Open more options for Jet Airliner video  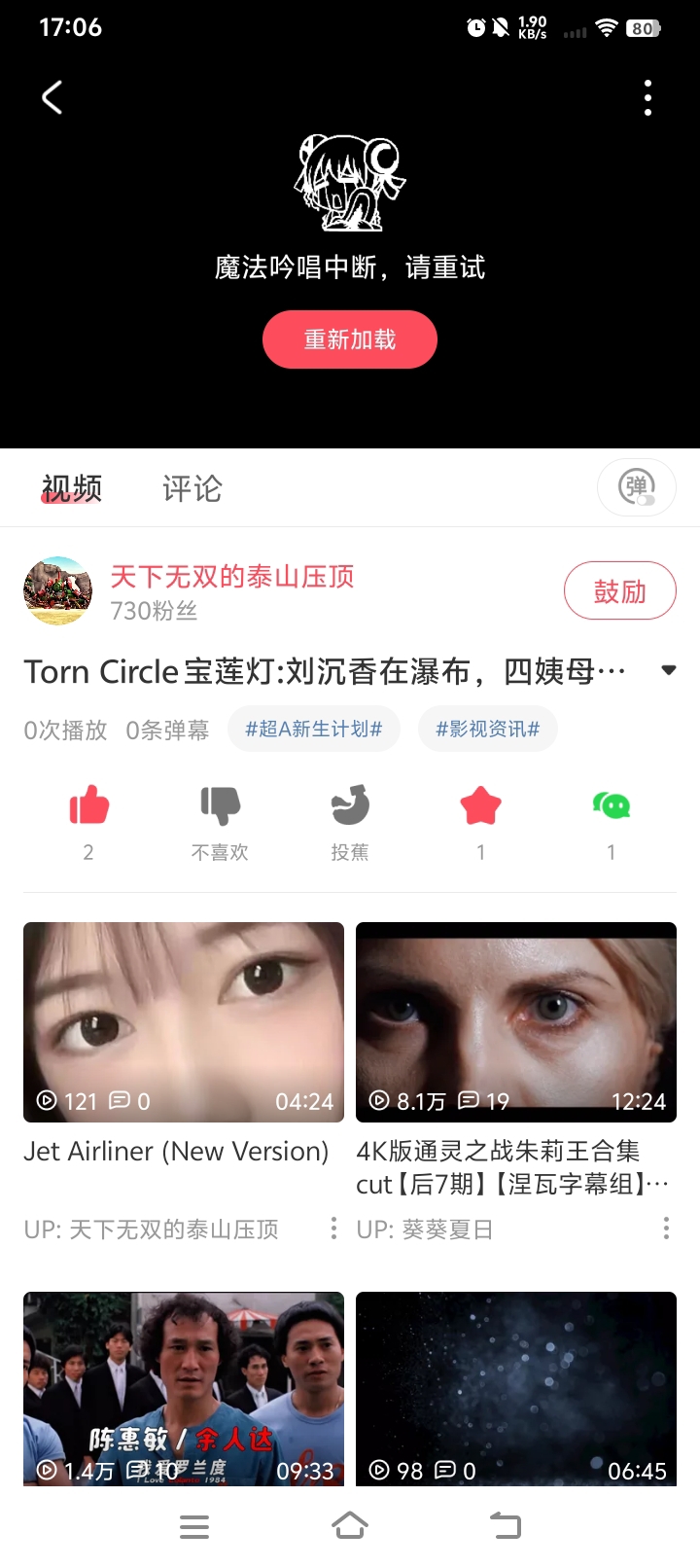(333, 1229)
